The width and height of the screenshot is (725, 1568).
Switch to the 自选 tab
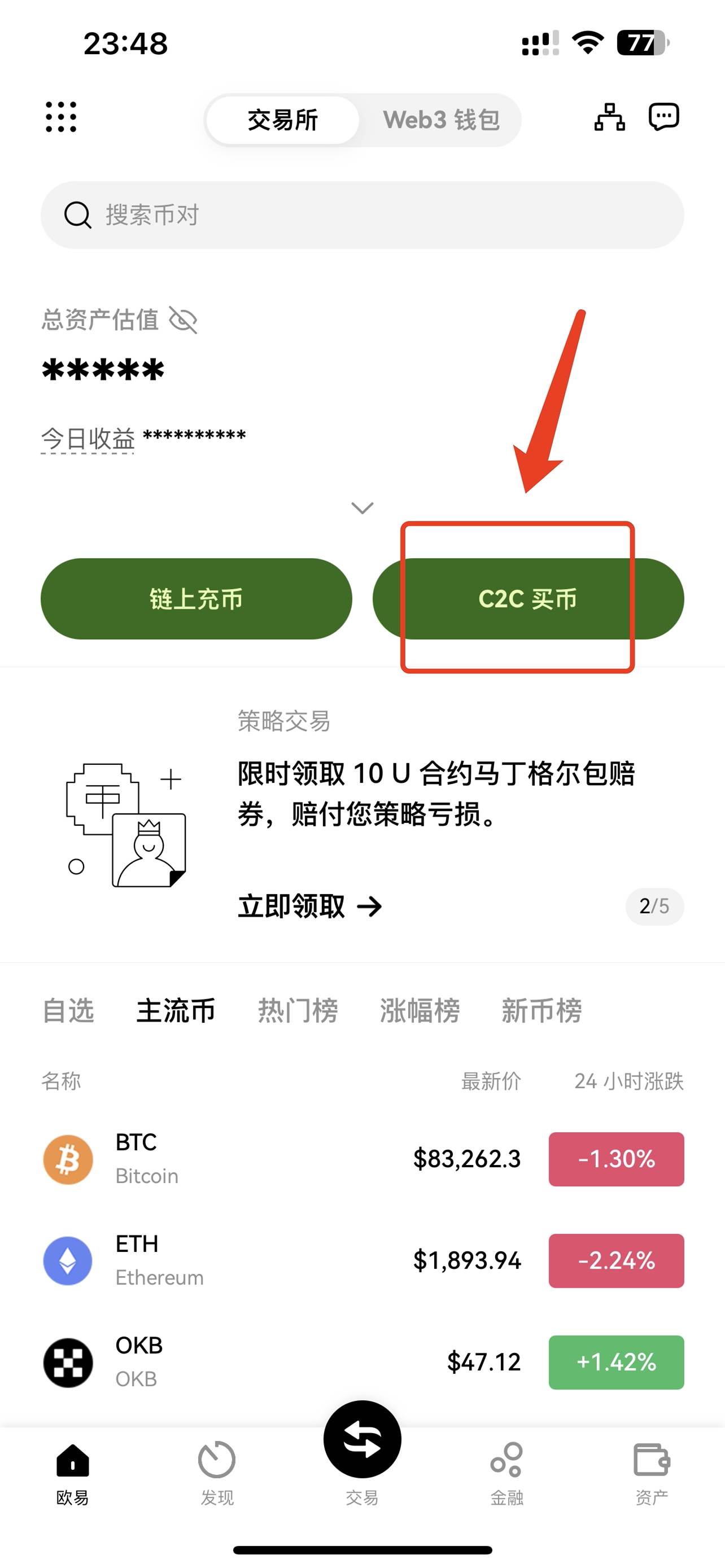[68, 1010]
